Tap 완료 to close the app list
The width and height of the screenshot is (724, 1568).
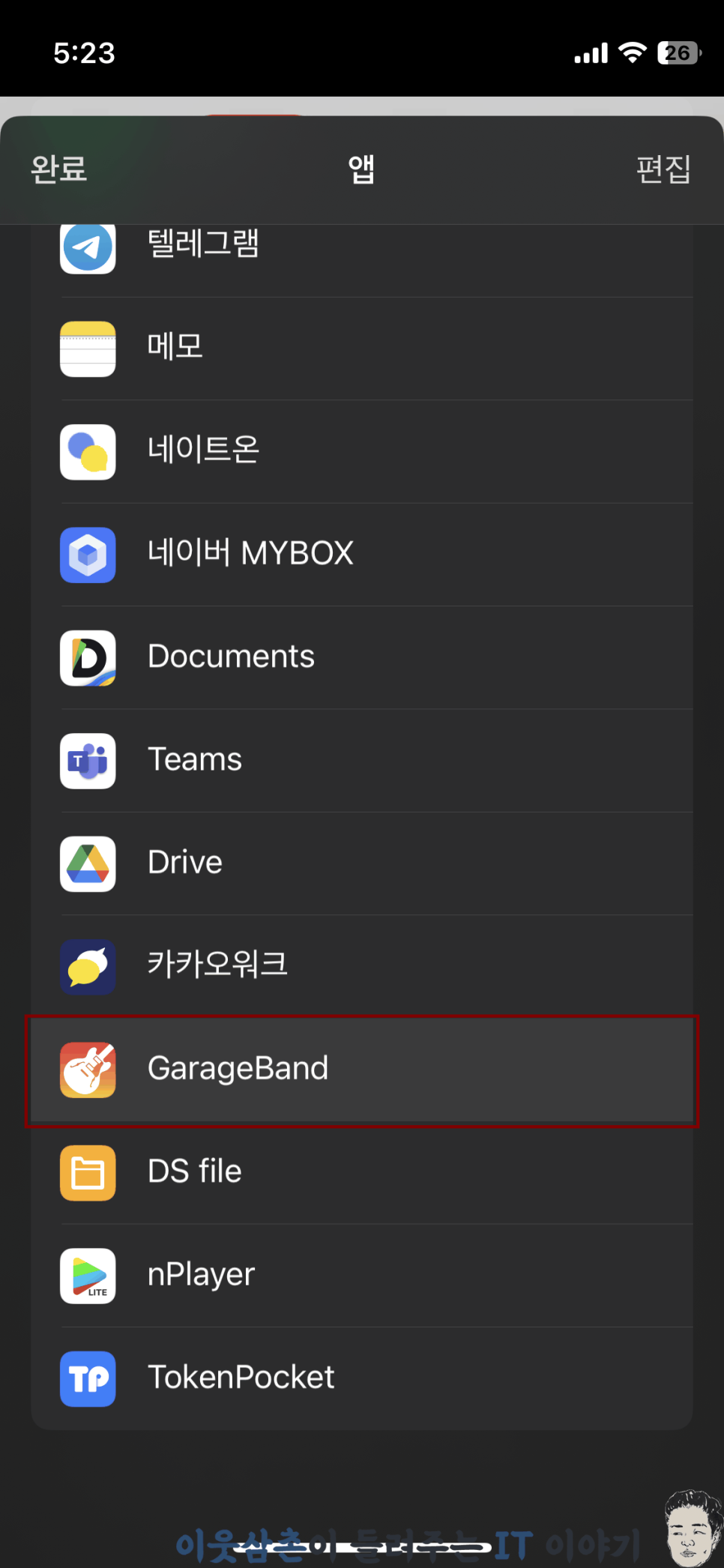point(58,169)
